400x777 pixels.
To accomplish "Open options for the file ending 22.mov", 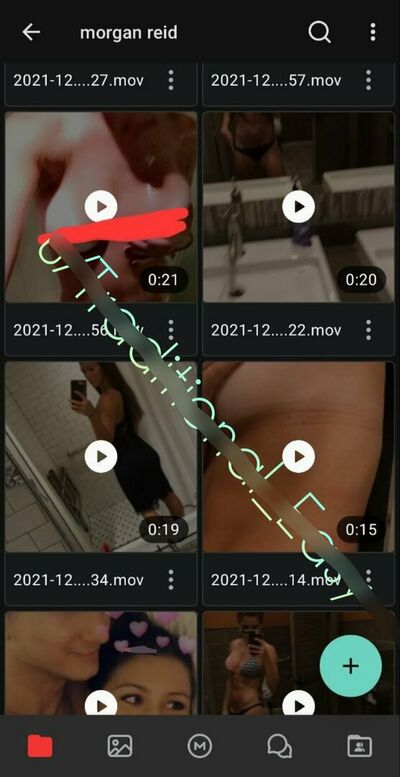I will [x=368, y=330].
